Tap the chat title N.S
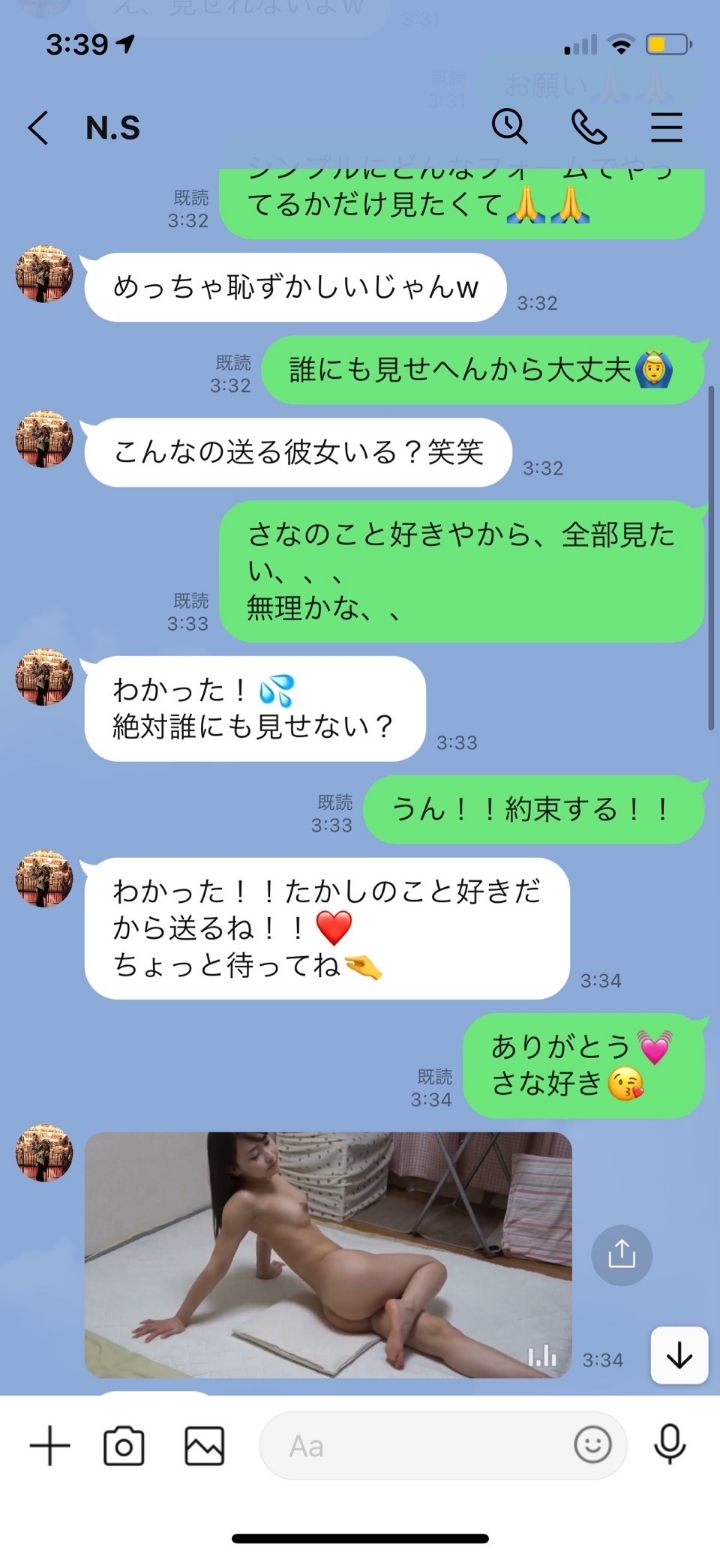 [113, 127]
